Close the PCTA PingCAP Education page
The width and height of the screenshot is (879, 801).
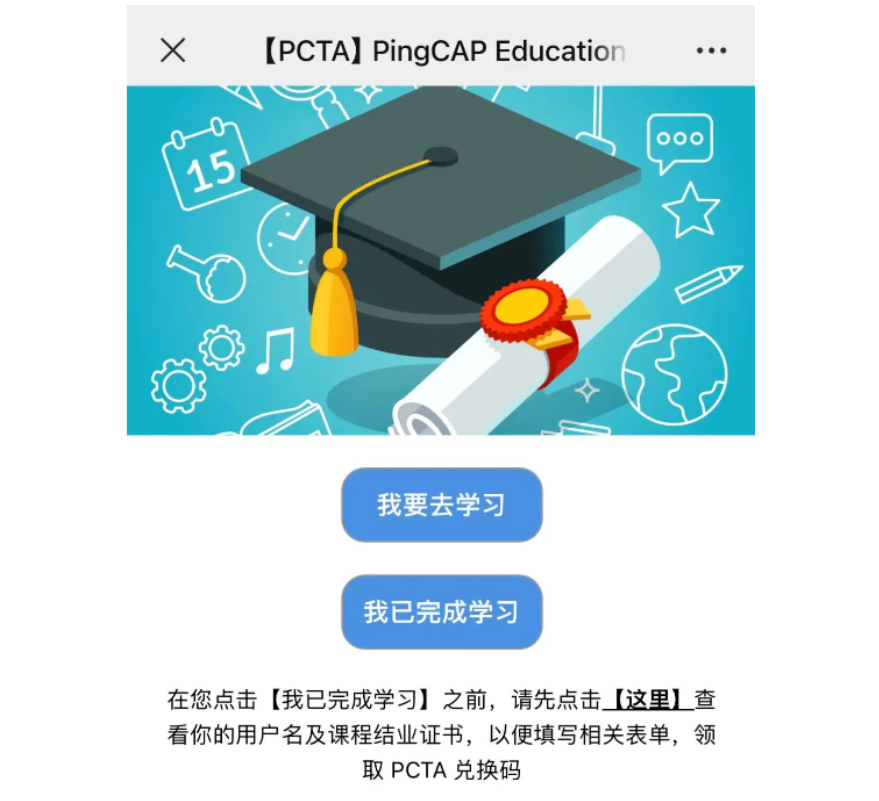click(173, 51)
